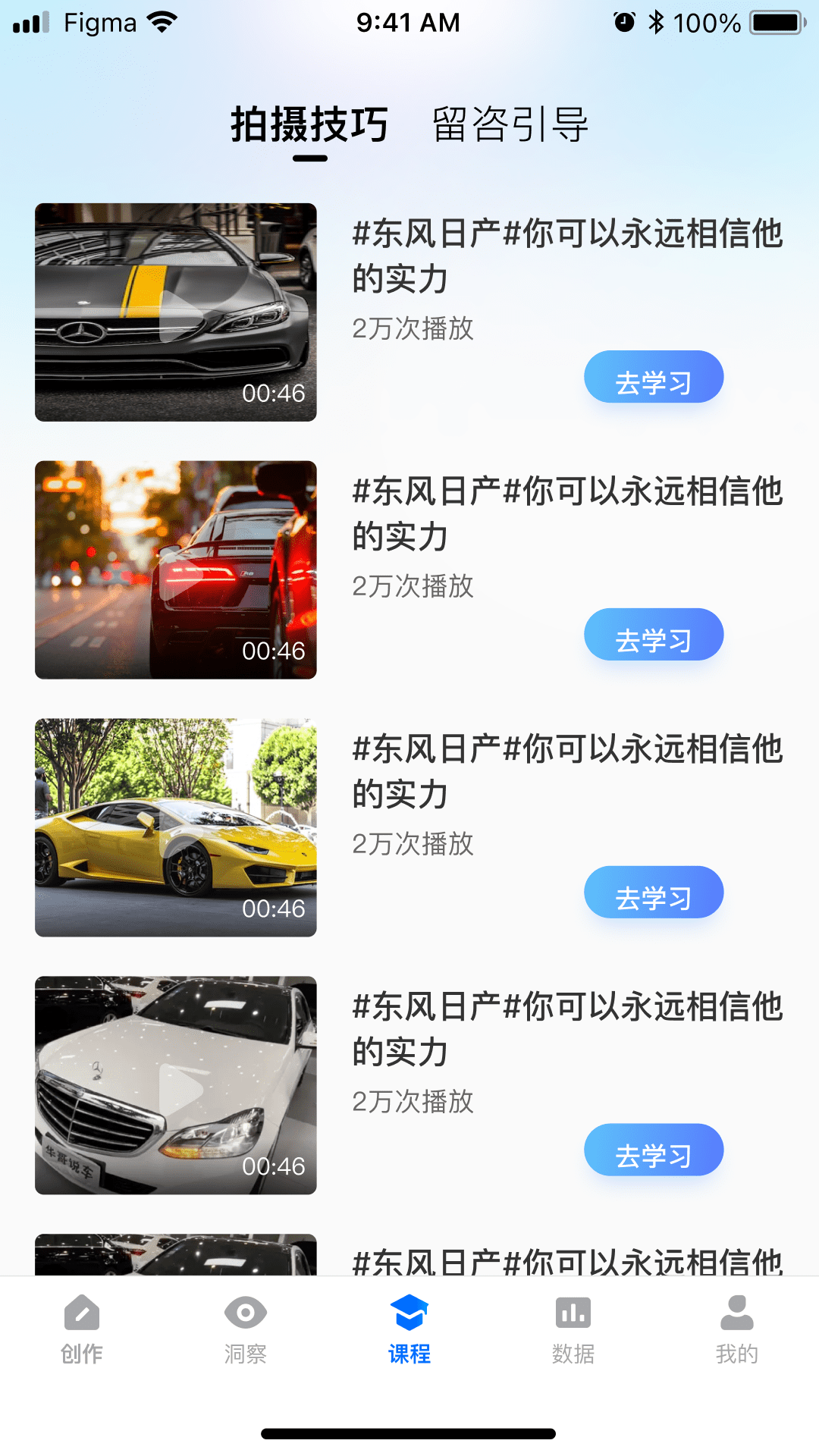This screenshot has width=819, height=1456.
Task: Switch to the 留咨引导 tab
Action: (511, 124)
